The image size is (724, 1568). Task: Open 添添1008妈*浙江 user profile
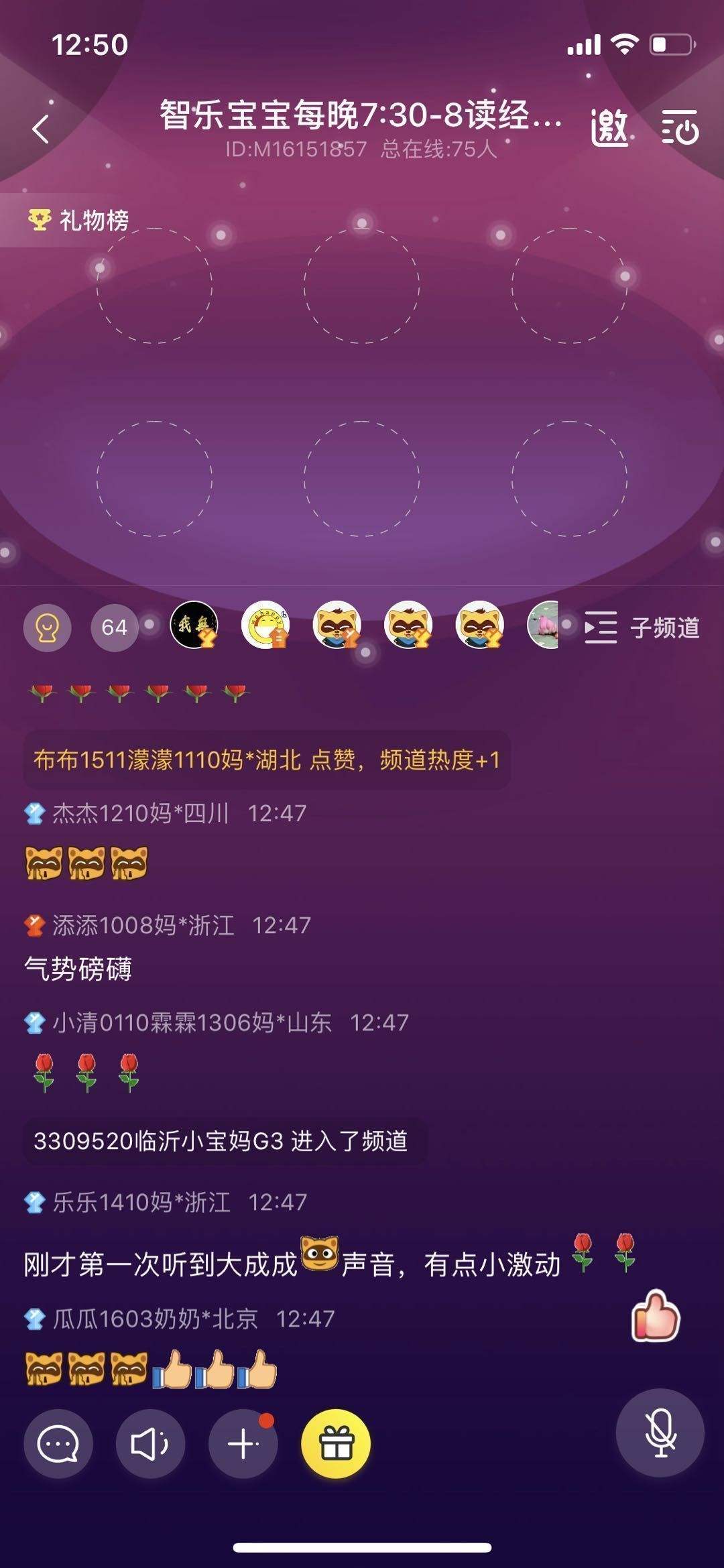point(142,925)
